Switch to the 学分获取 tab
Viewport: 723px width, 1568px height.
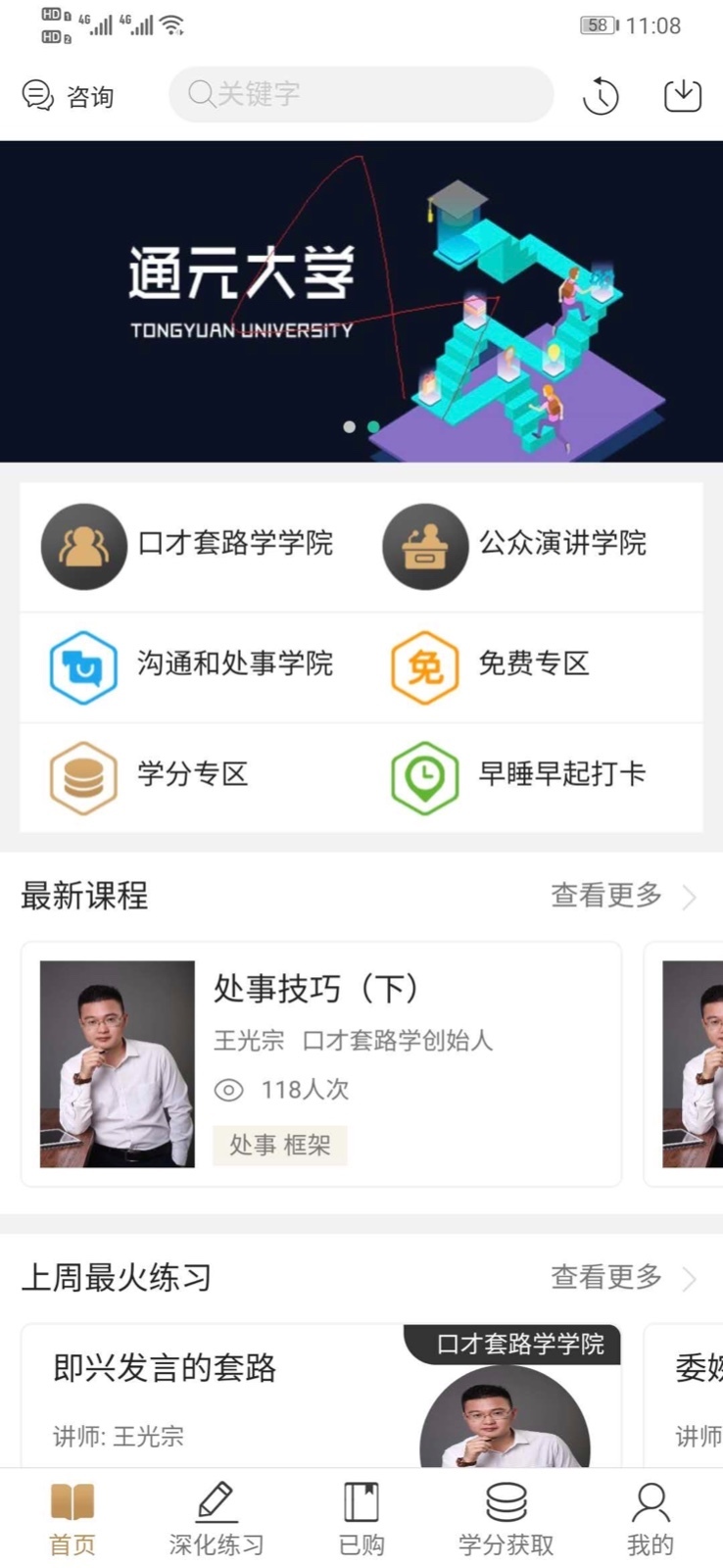click(x=506, y=1520)
